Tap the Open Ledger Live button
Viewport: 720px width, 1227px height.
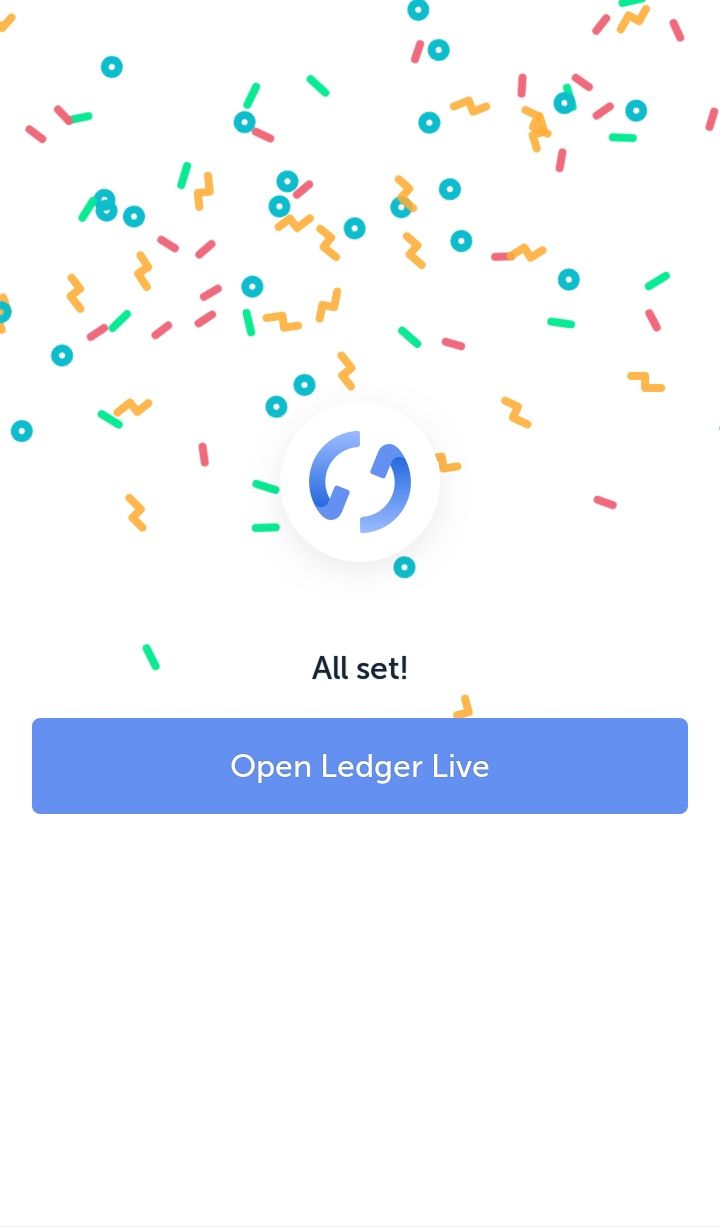(360, 766)
